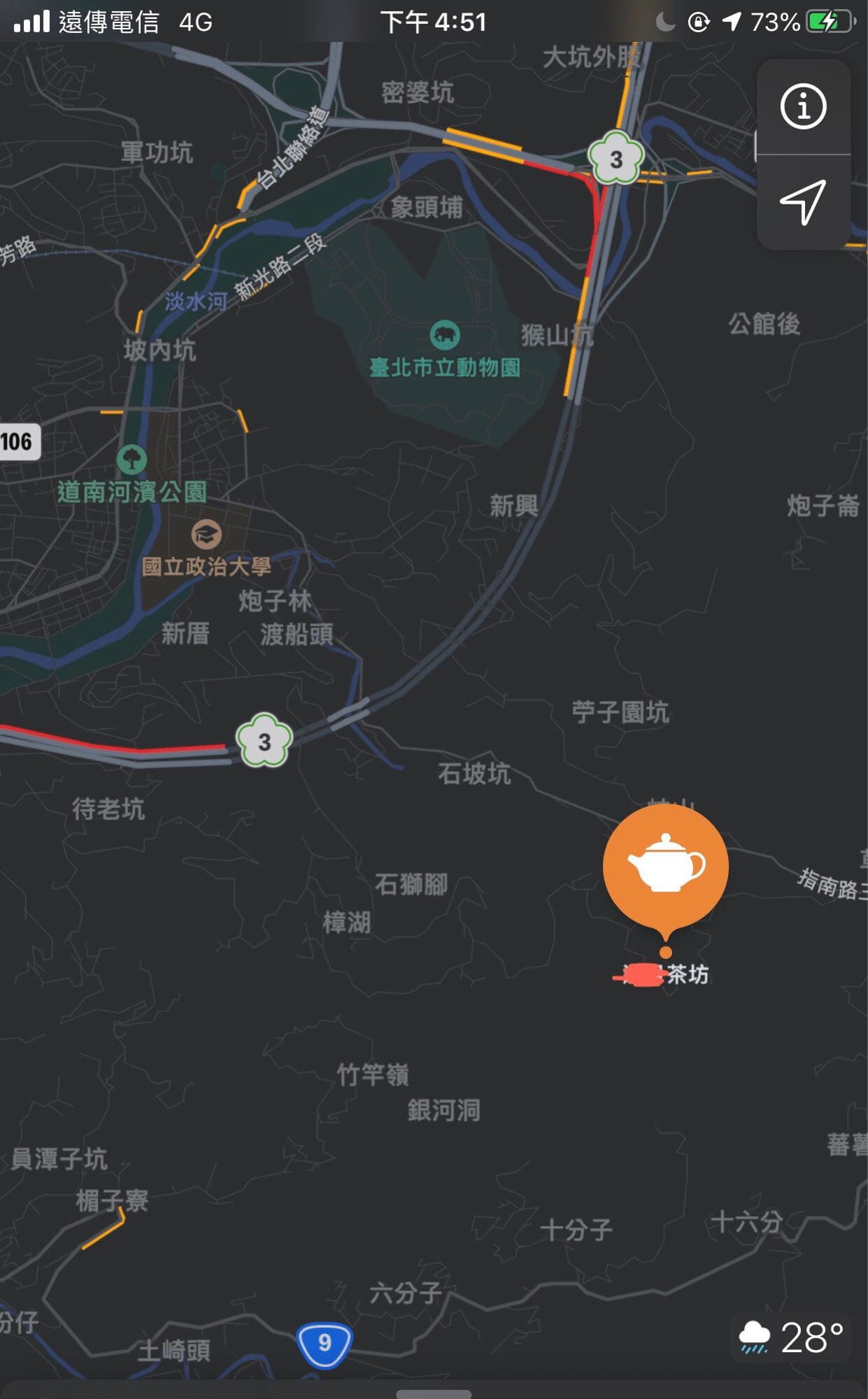Open the weather 28° indicator
This screenshot has height=1399, width=868.
click(792, 1337)
